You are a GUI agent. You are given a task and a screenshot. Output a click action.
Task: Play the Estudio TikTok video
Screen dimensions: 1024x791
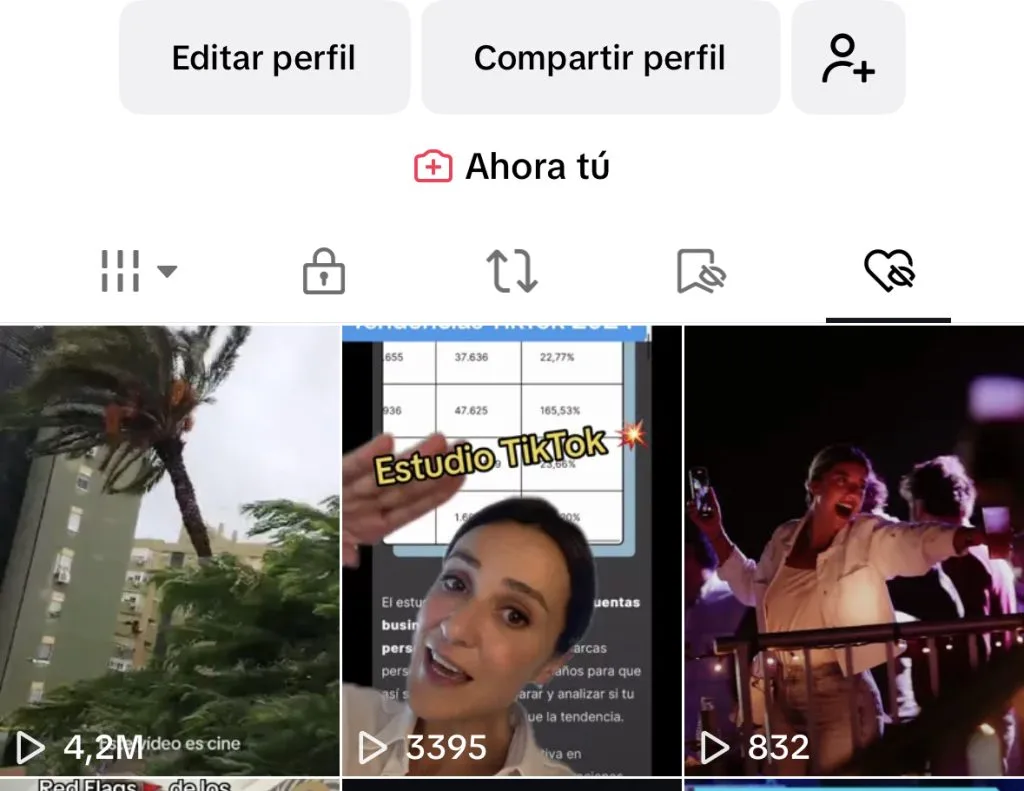pyautogui.click(x=512, y=550)
